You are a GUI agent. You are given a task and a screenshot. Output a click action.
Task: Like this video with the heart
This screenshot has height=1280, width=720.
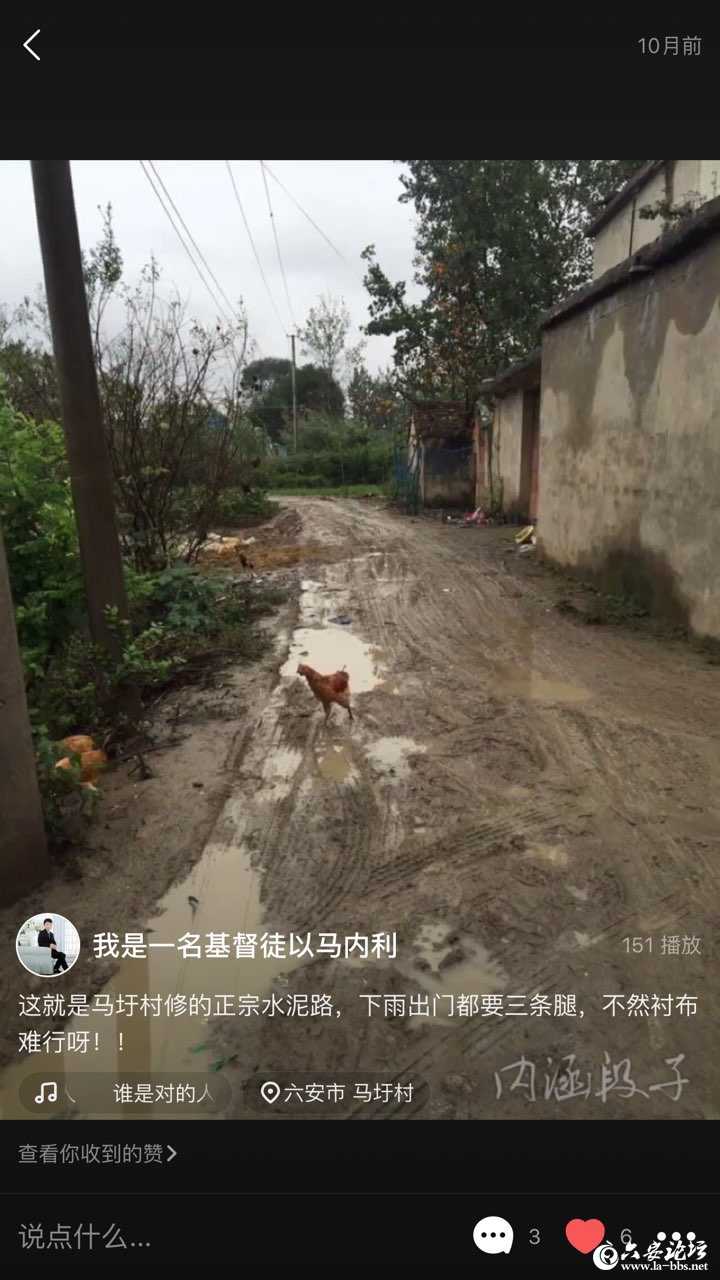[x=585, y=1236]
